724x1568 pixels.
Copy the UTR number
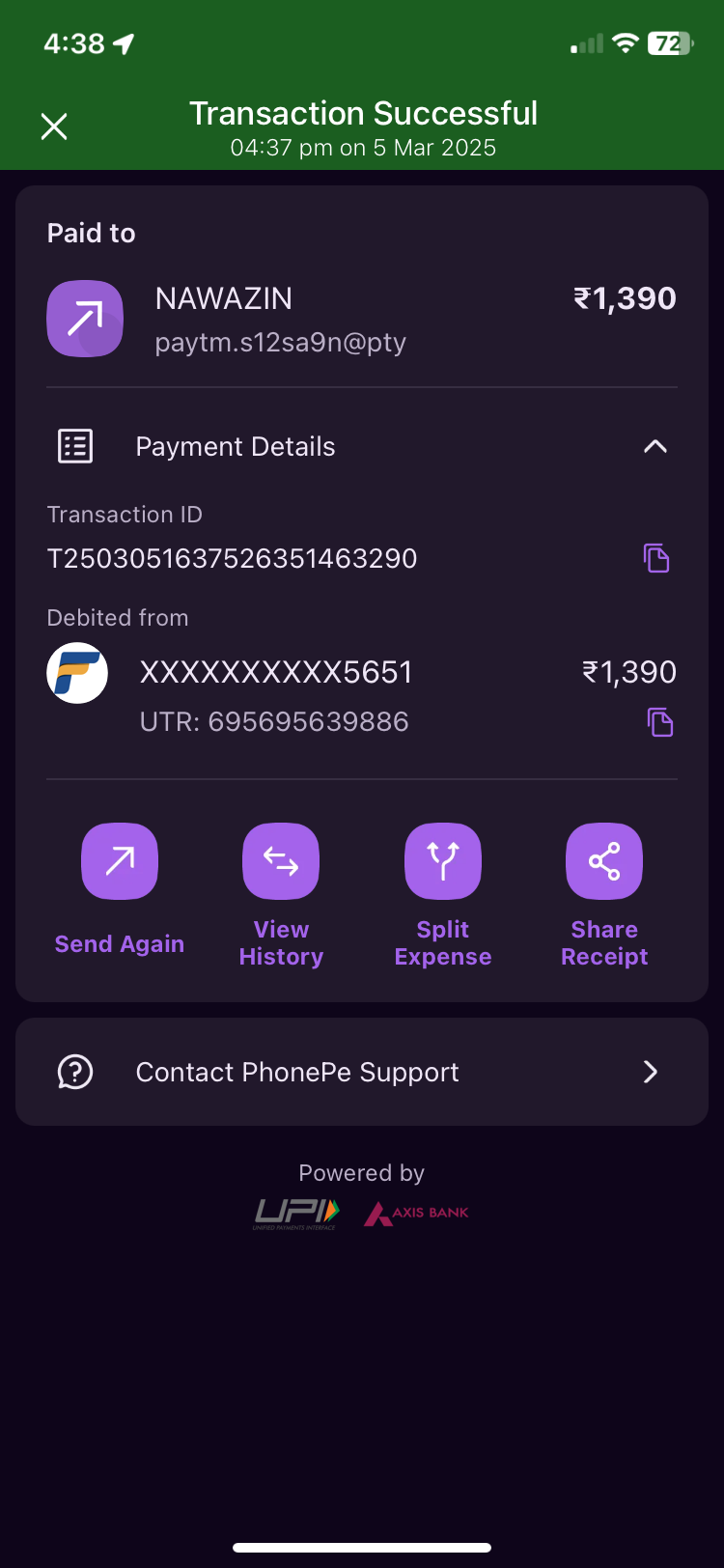660,722
